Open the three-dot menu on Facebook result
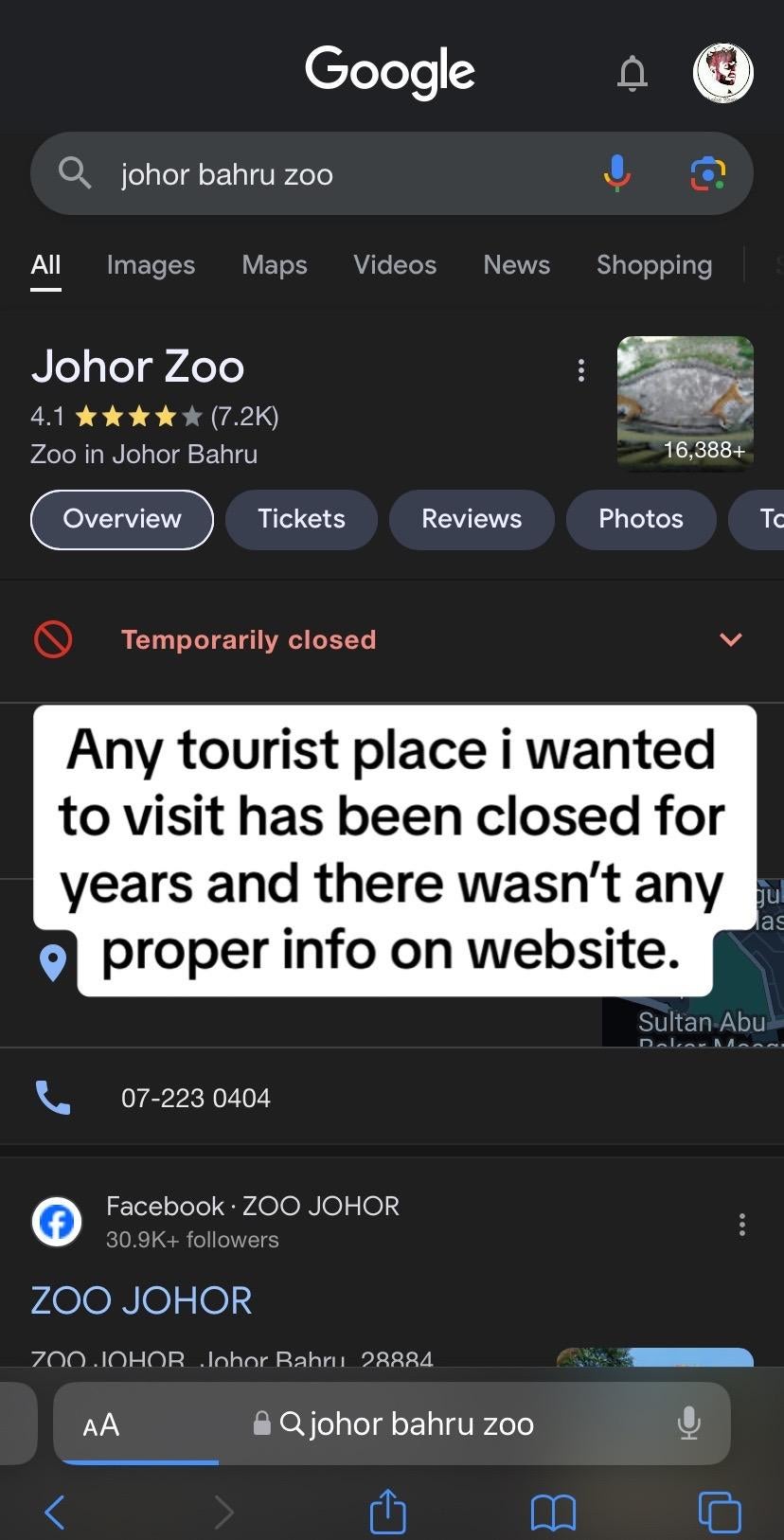This screenshot has width=784, height=1540. 741,1224
